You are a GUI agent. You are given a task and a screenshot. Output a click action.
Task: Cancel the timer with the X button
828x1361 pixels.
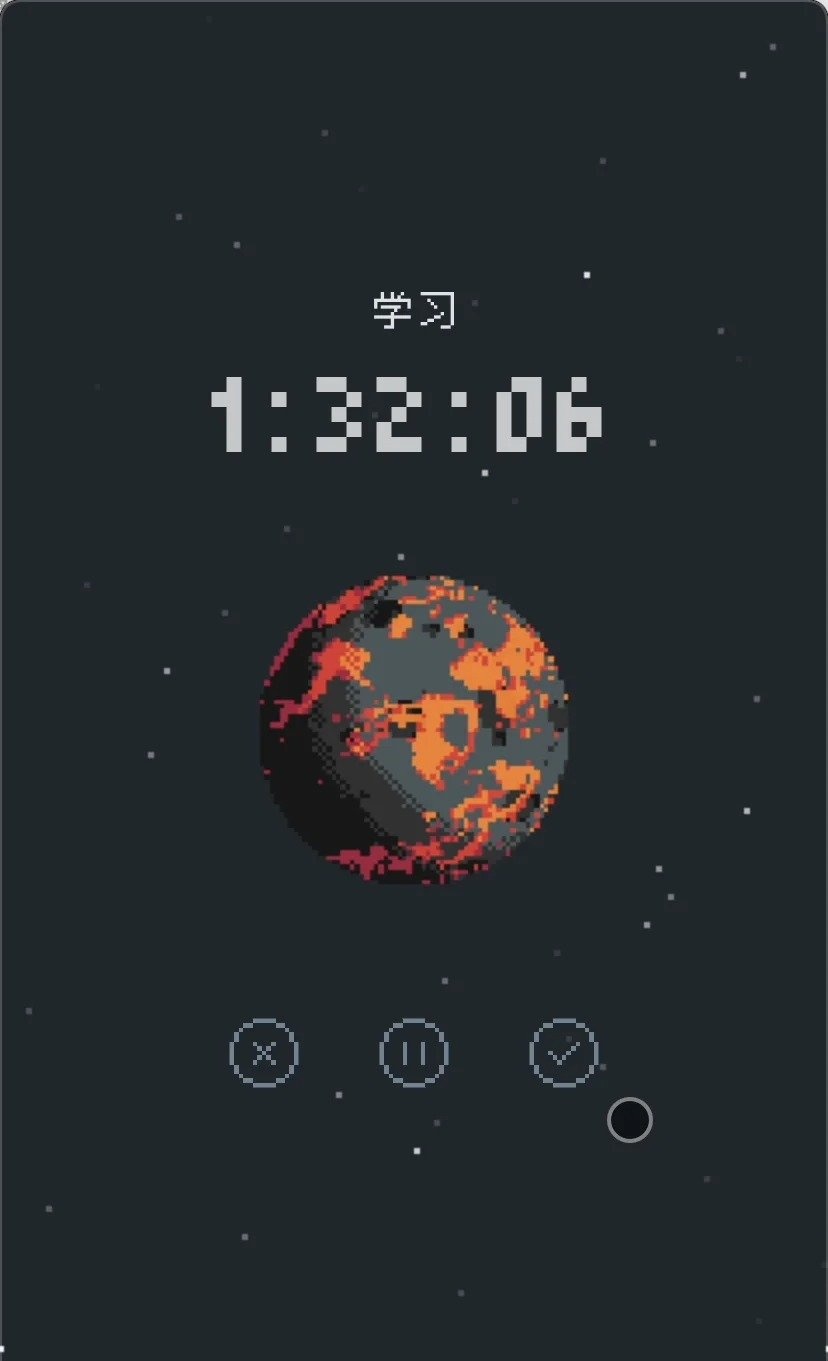point(264,1052)
